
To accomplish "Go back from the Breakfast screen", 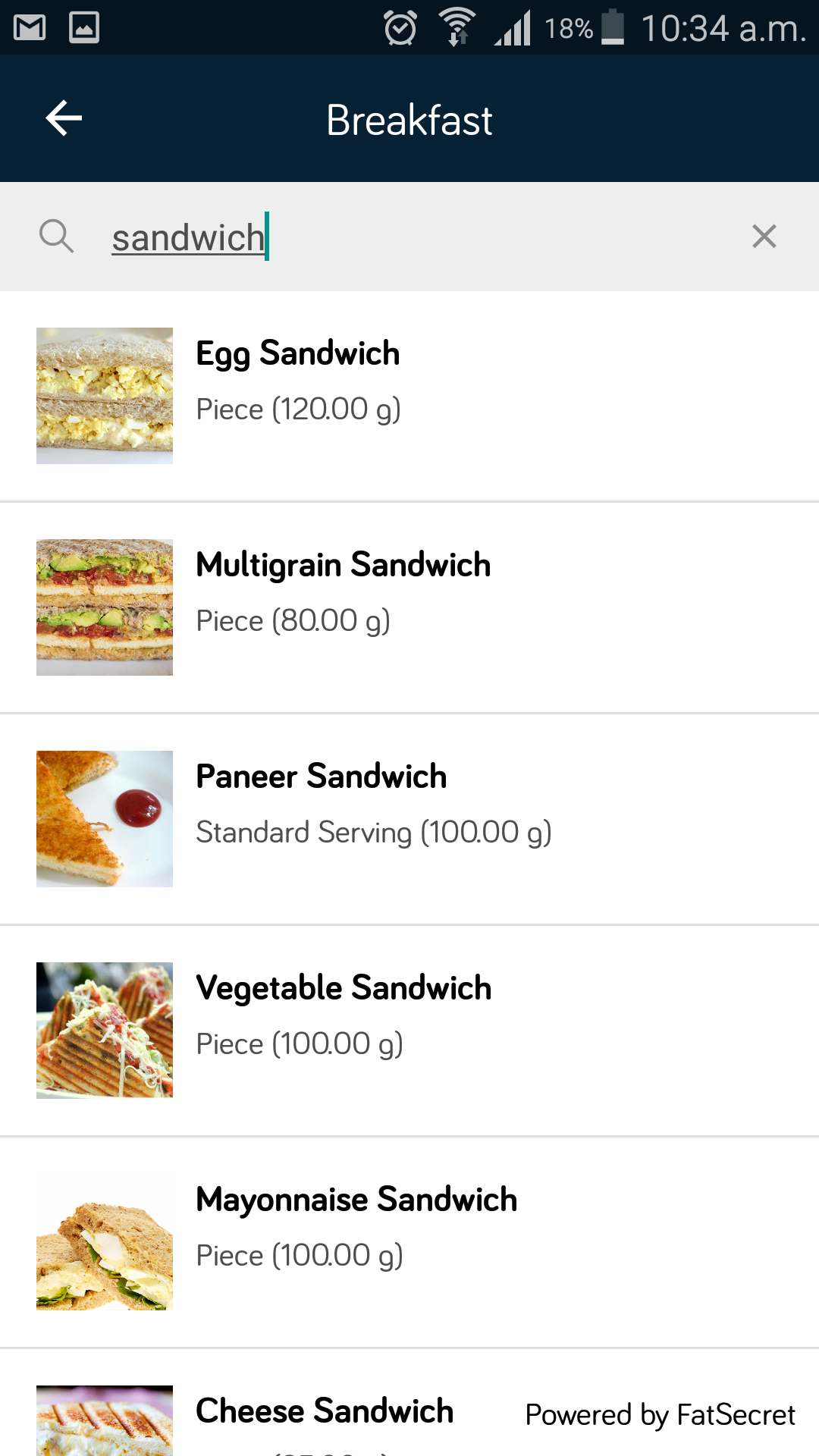I will point(64,119).
